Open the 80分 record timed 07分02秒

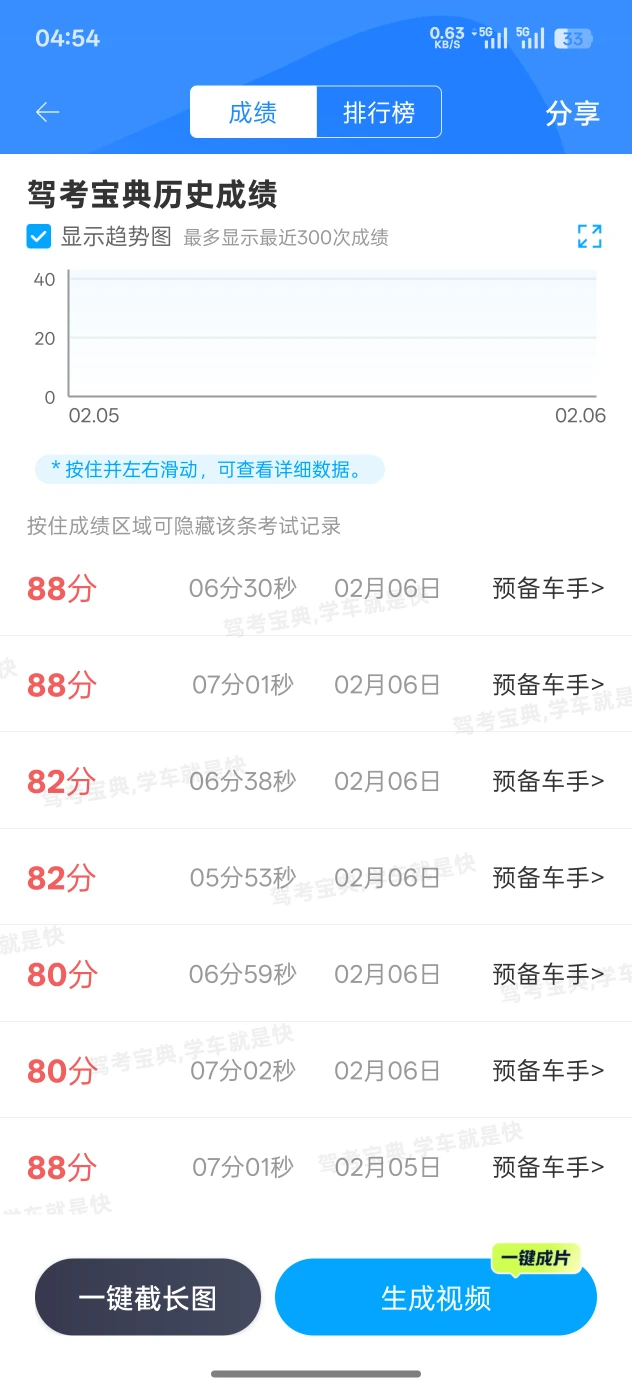pos(316,1071)
